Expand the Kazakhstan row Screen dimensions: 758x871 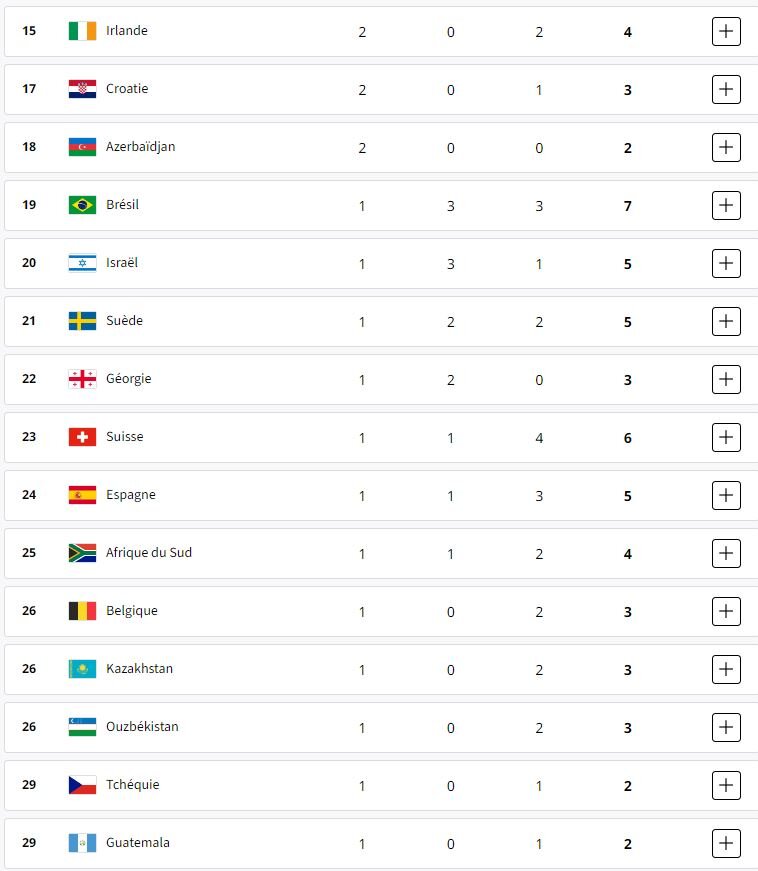click(x=726, y=669)
